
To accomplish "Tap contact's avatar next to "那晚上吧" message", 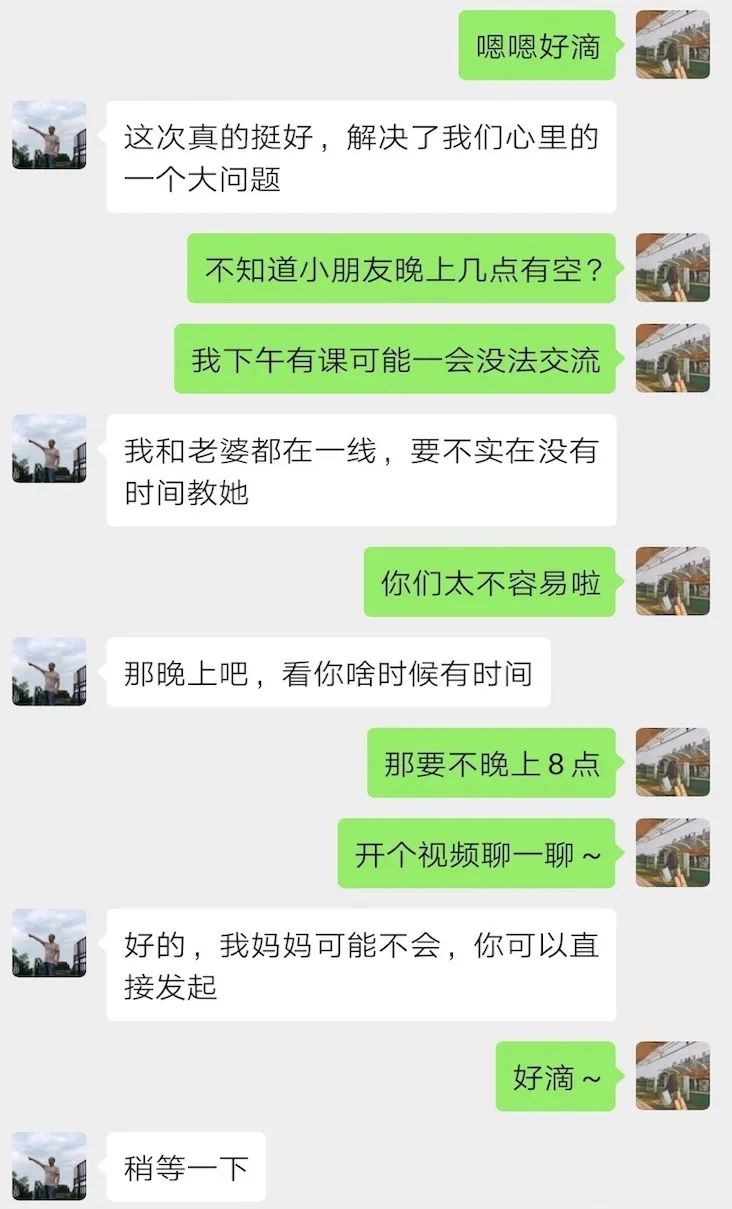I will pyautogui.click(x=49, y=672).
